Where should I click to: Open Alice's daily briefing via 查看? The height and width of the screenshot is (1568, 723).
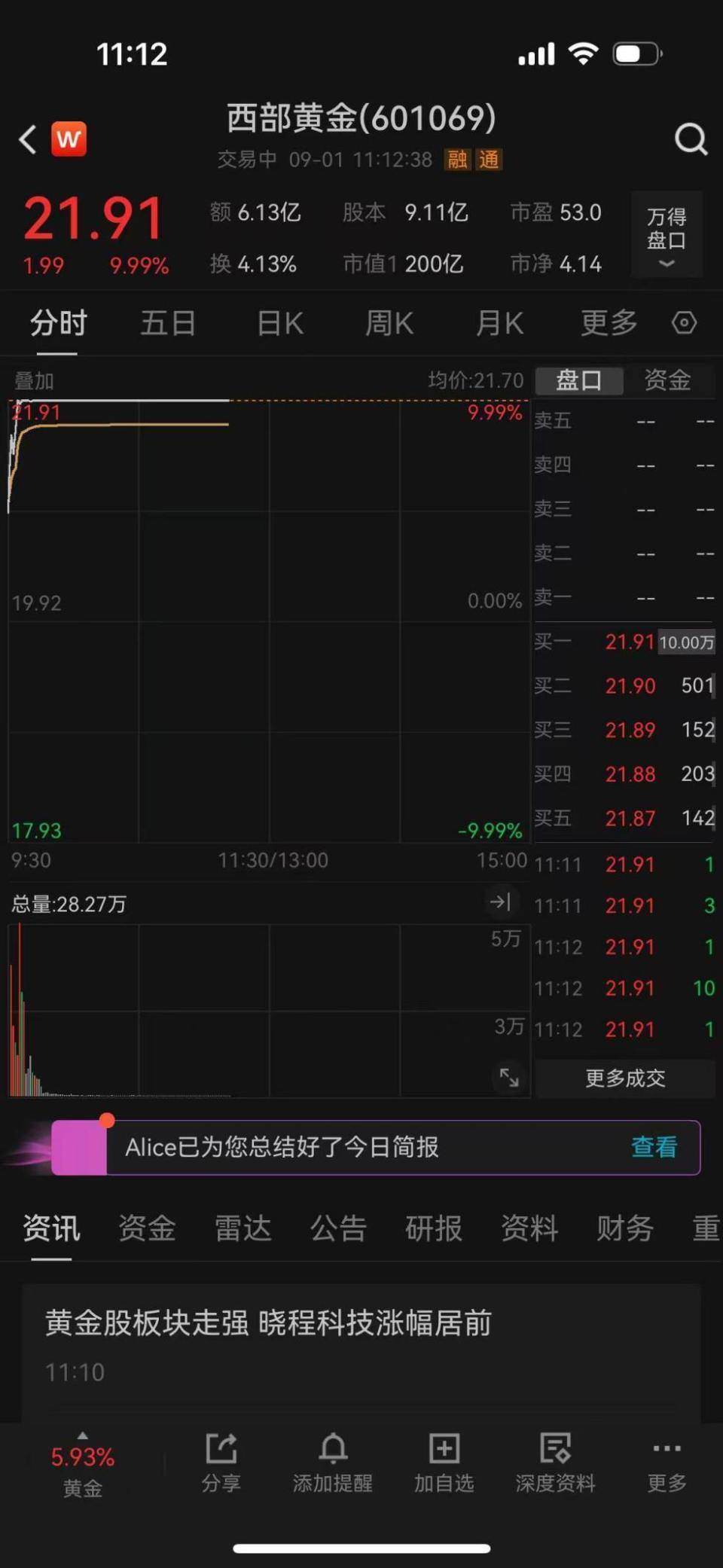[x=654, y=1147]
